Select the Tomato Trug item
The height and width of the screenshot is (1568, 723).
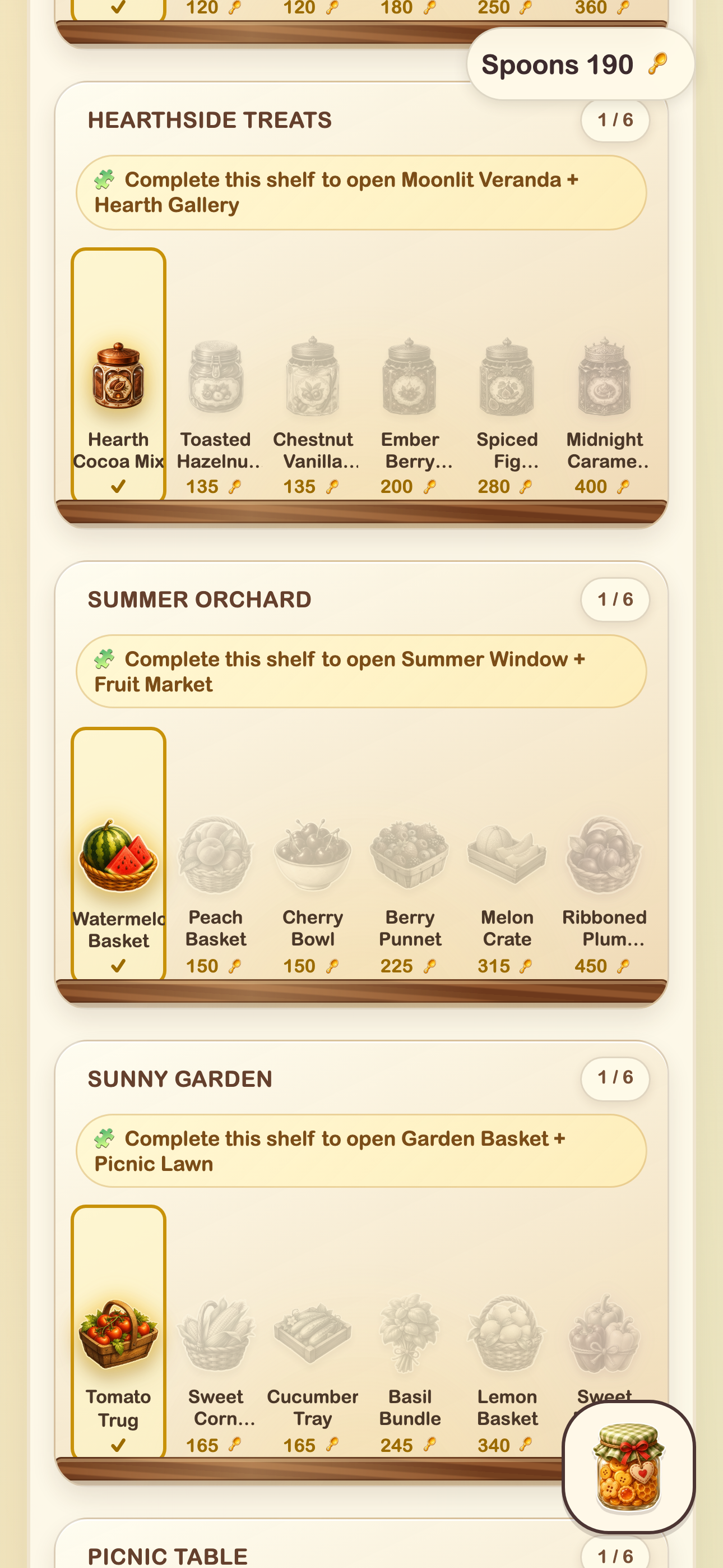tap(119, 1332)
